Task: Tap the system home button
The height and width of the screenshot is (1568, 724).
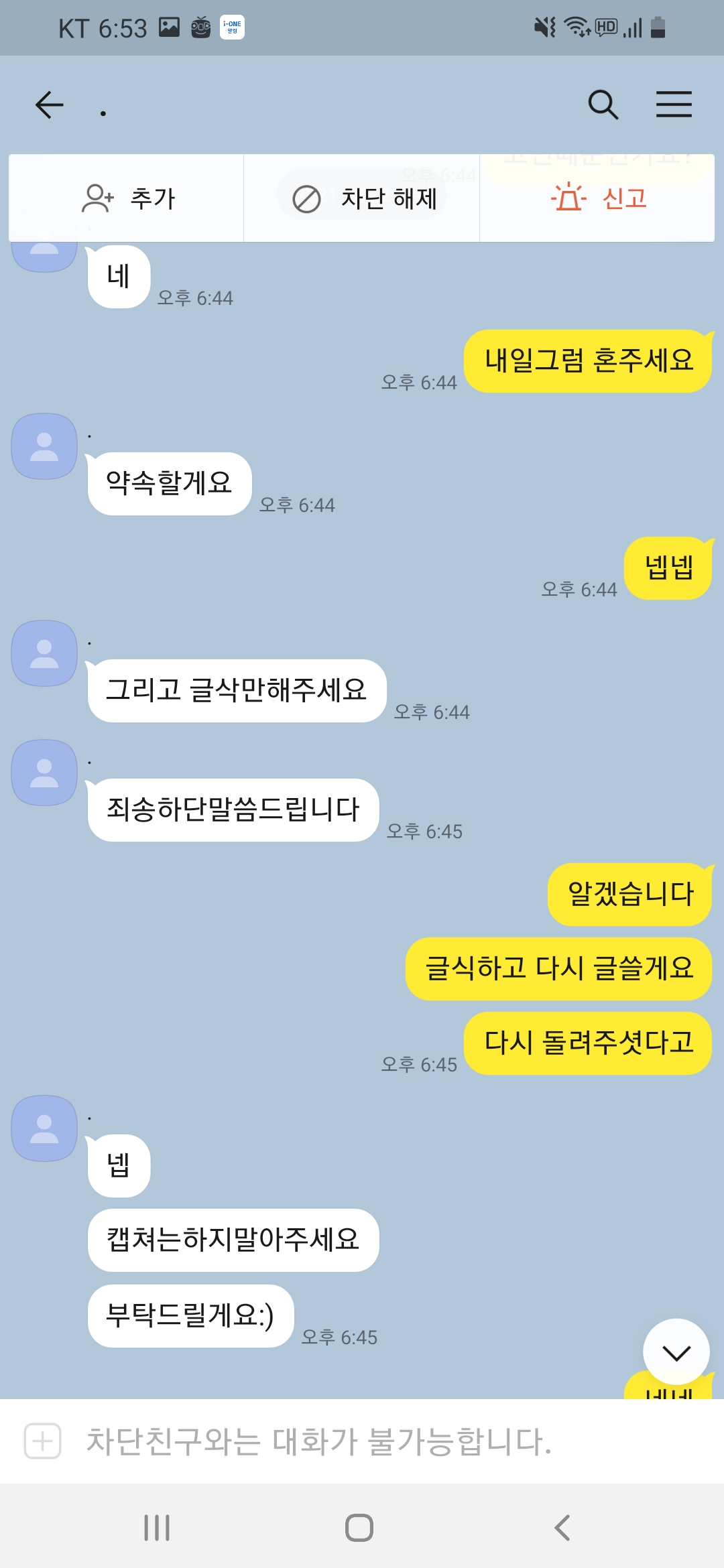Action: click(359, 1528)
